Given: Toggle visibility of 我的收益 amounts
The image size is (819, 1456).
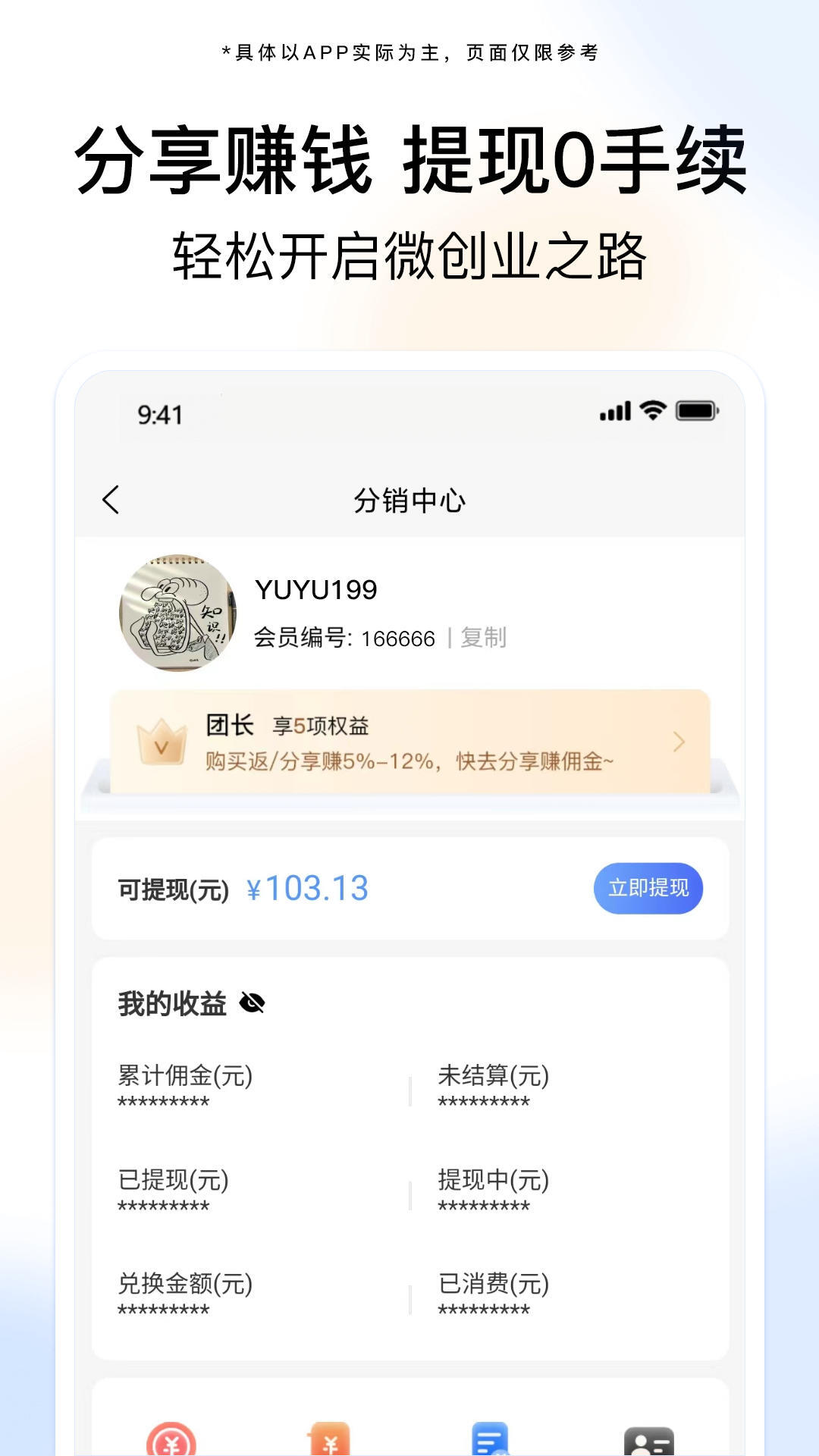Looking at the screenshot, I should point(253,1001).
